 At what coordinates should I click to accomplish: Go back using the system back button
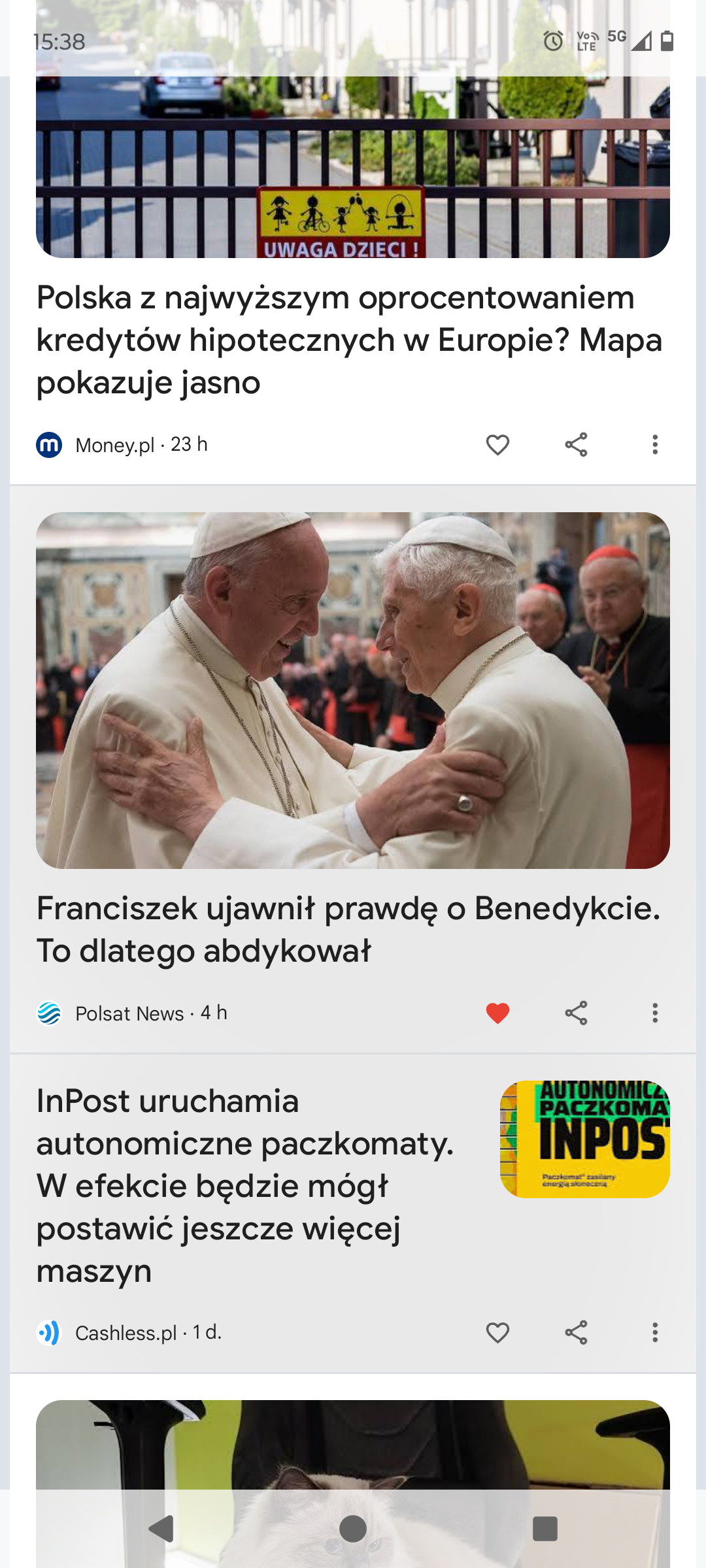coord(161,1529)
